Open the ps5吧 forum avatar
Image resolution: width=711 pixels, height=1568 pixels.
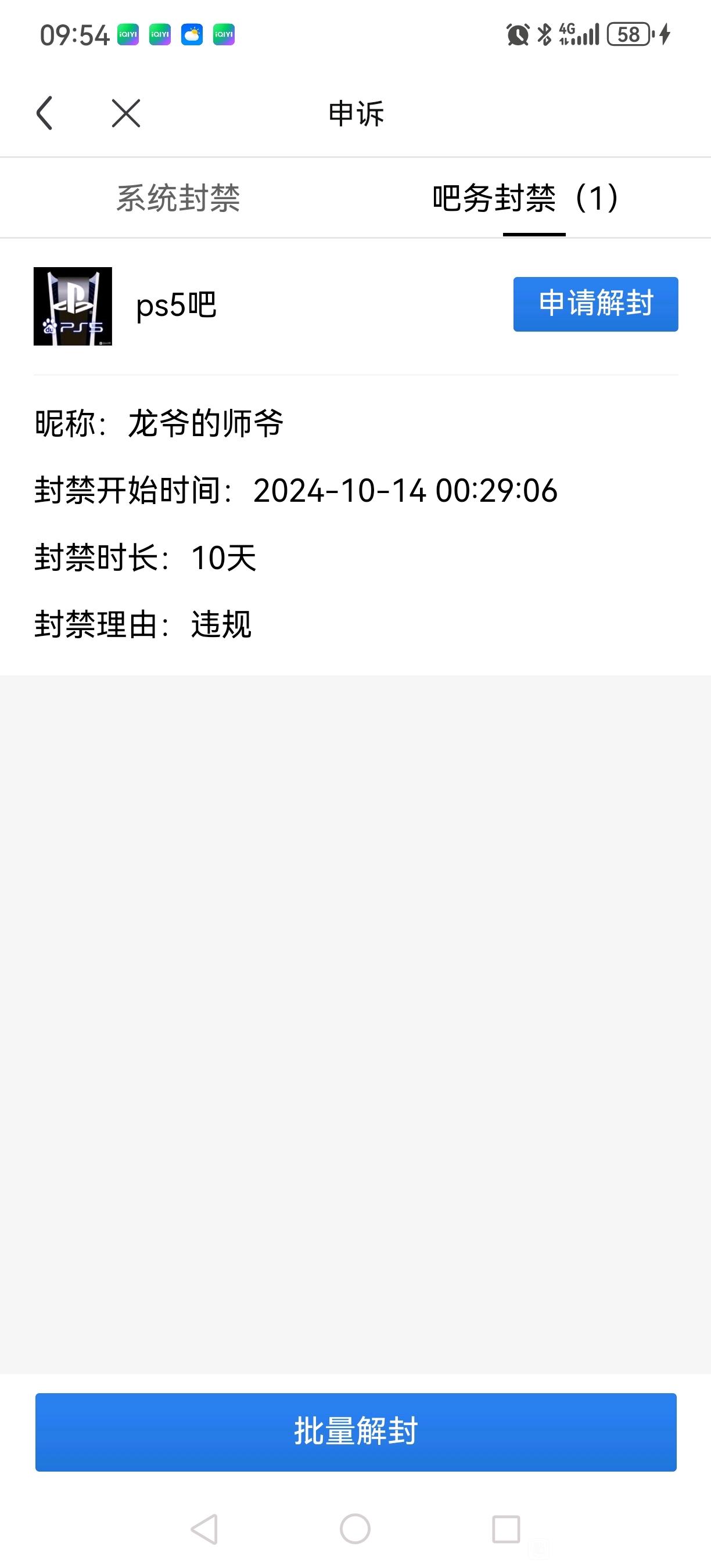[73, 306]
